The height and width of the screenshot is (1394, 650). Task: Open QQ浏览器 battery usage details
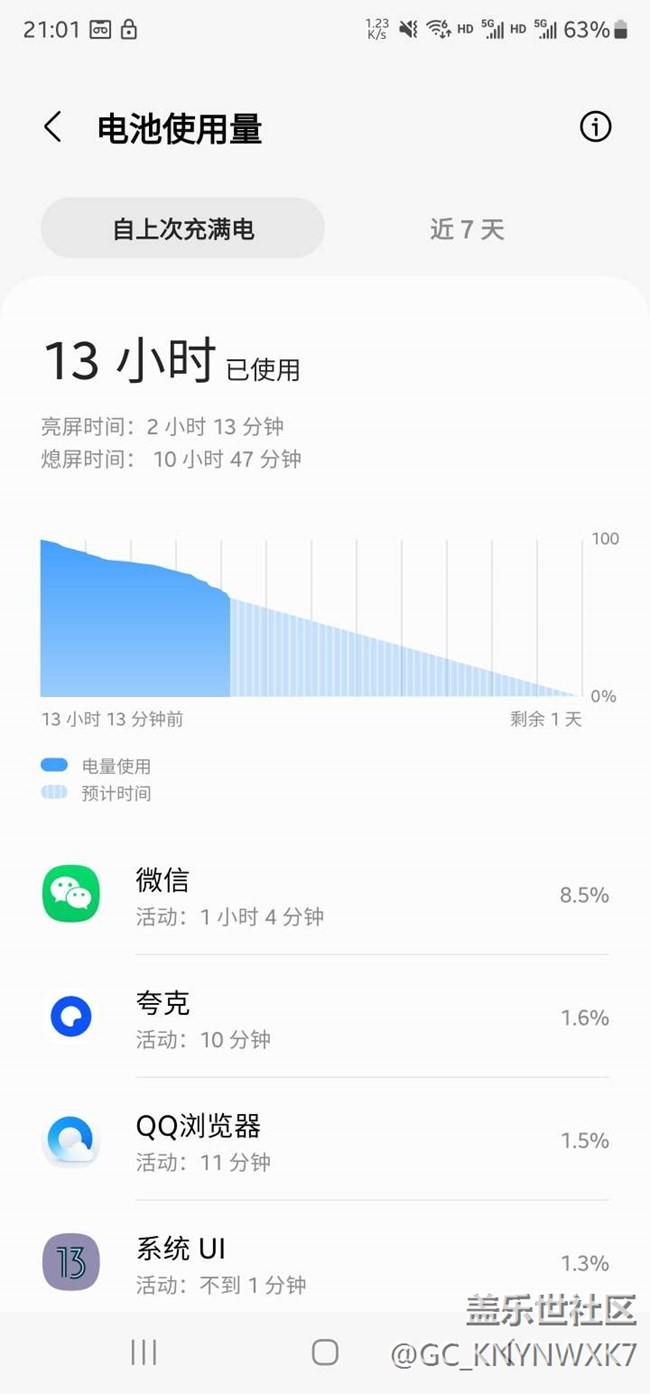pos(325,1140)
